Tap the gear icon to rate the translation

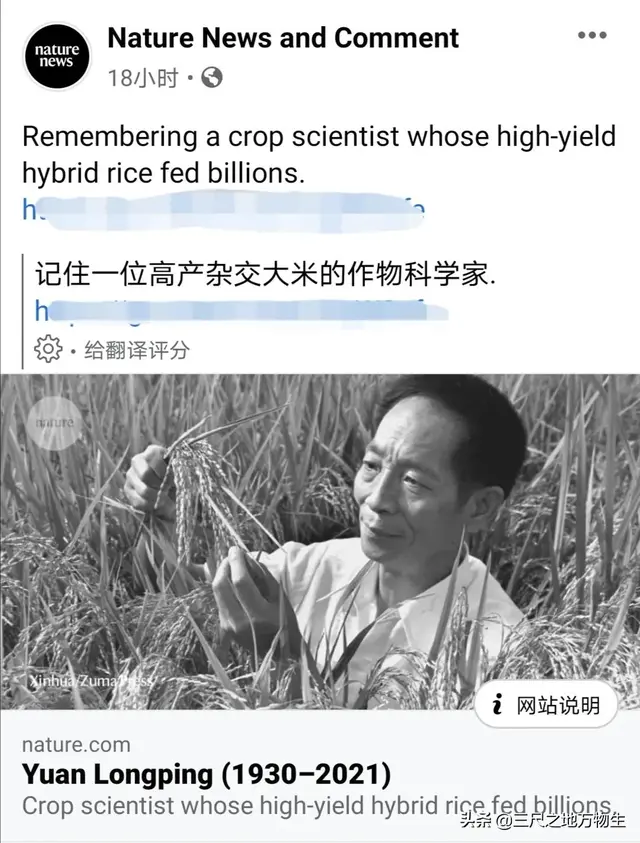48,349
